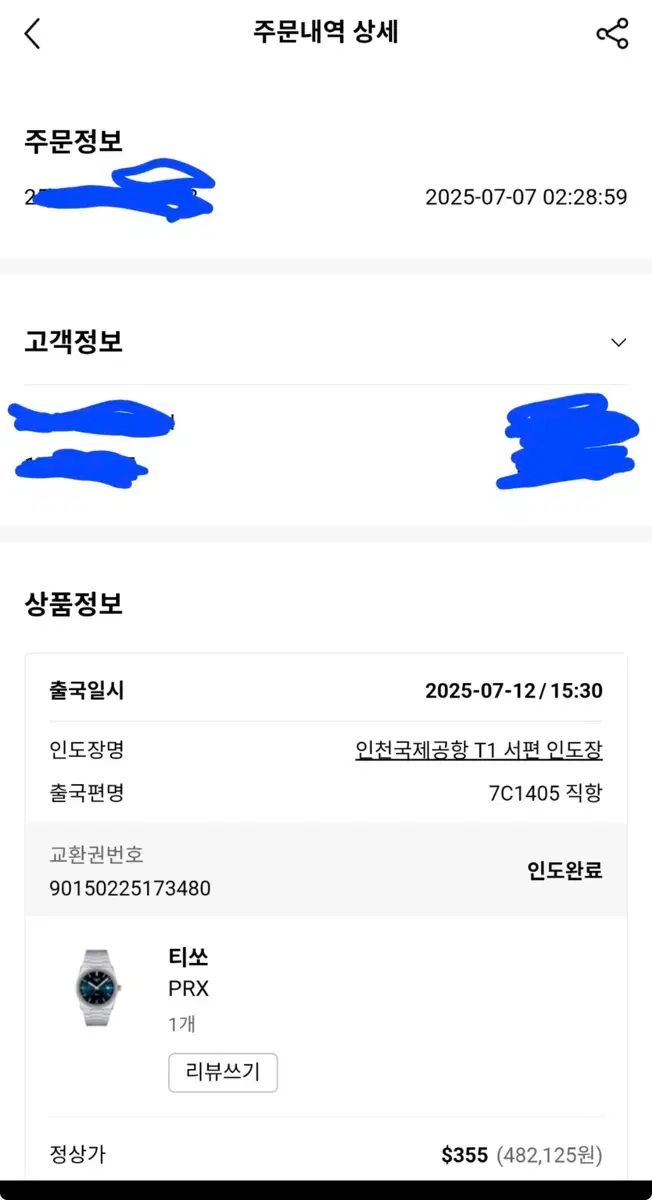
Task: Tap the 리뷰쓰기 button
Action: (222, 1072)
